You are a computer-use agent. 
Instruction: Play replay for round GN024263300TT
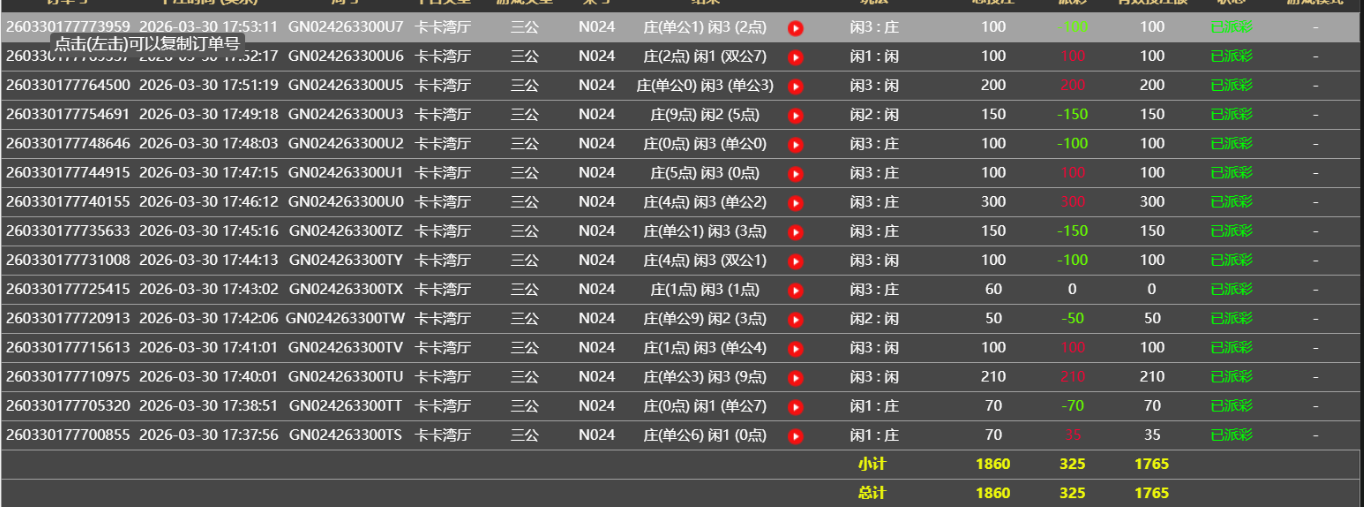pyautogui.click(x=796, y=407)
